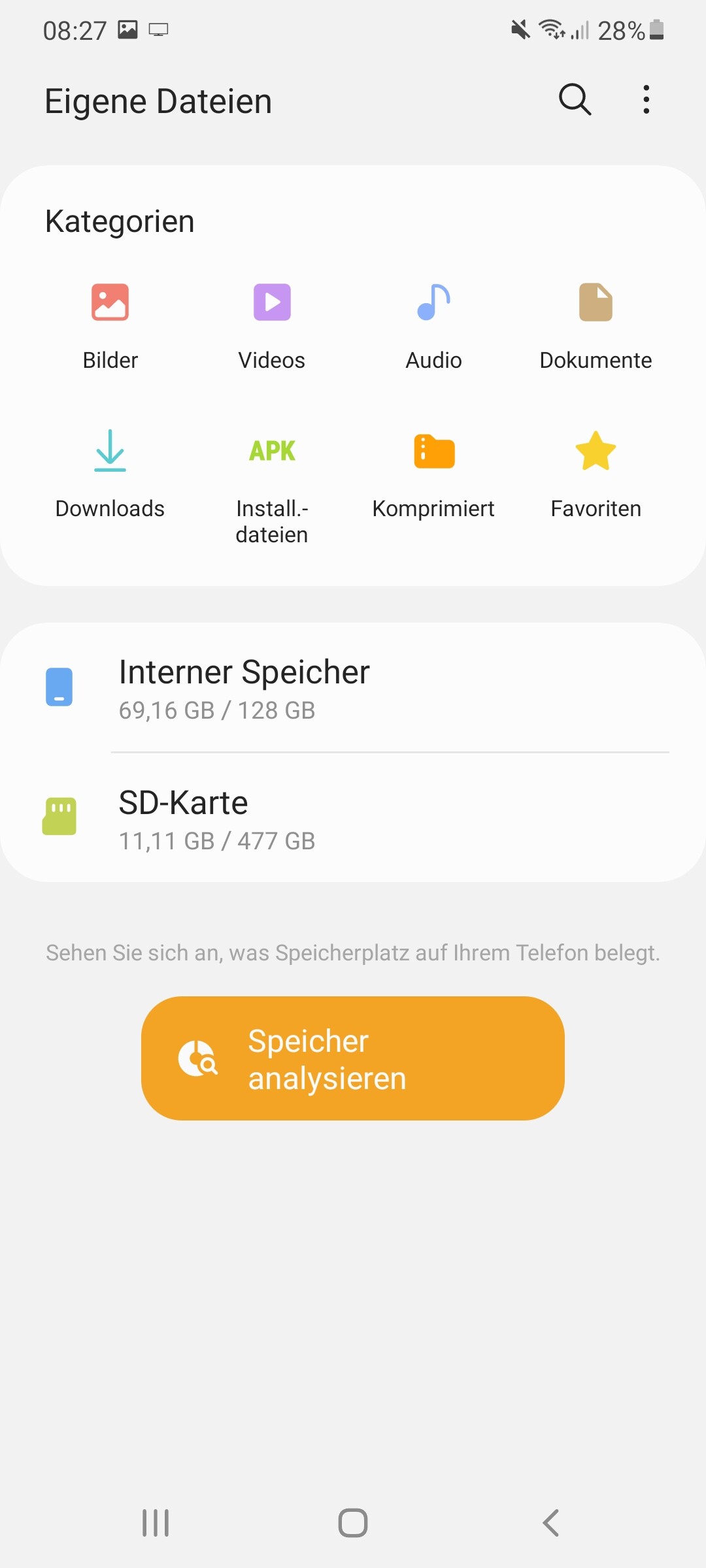Open Install.-dateien APK files

[272, 483]
